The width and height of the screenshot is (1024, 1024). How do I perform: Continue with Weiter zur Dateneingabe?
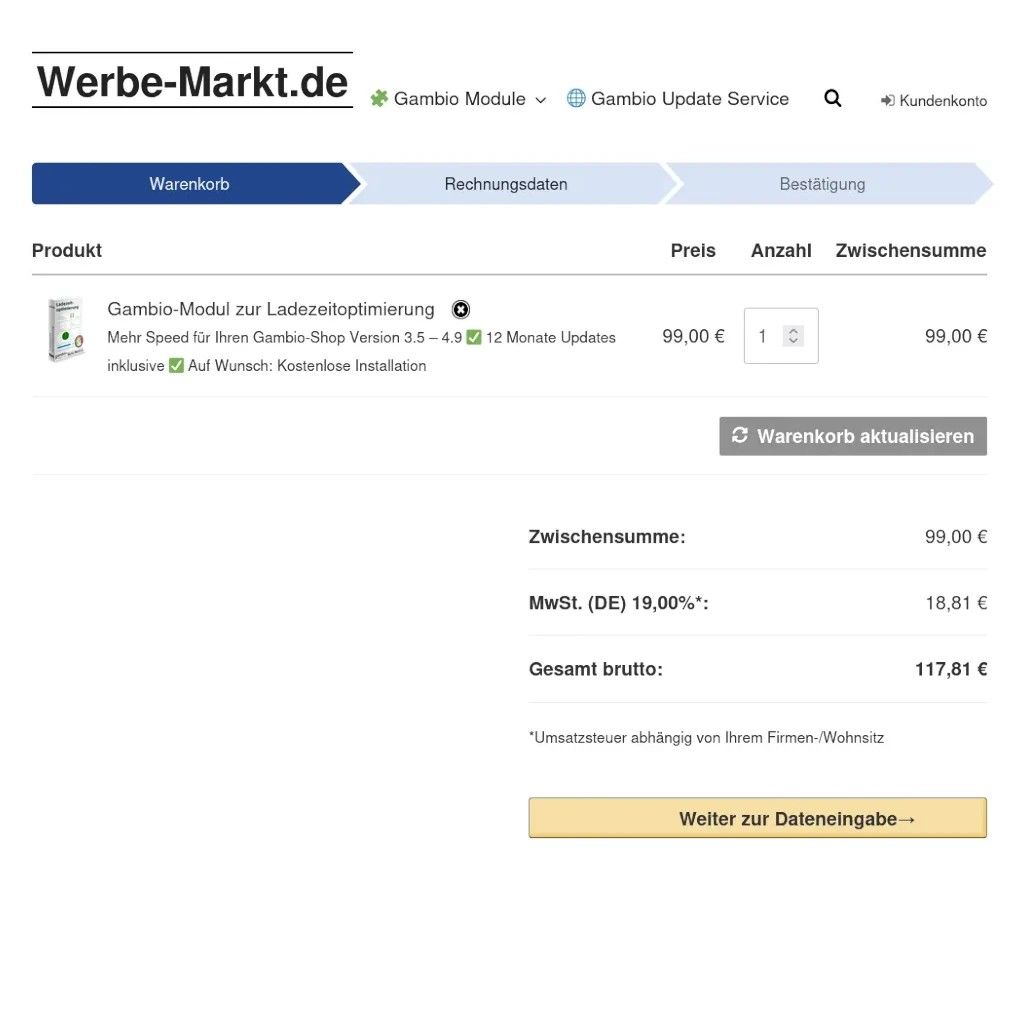pos(757,818)
